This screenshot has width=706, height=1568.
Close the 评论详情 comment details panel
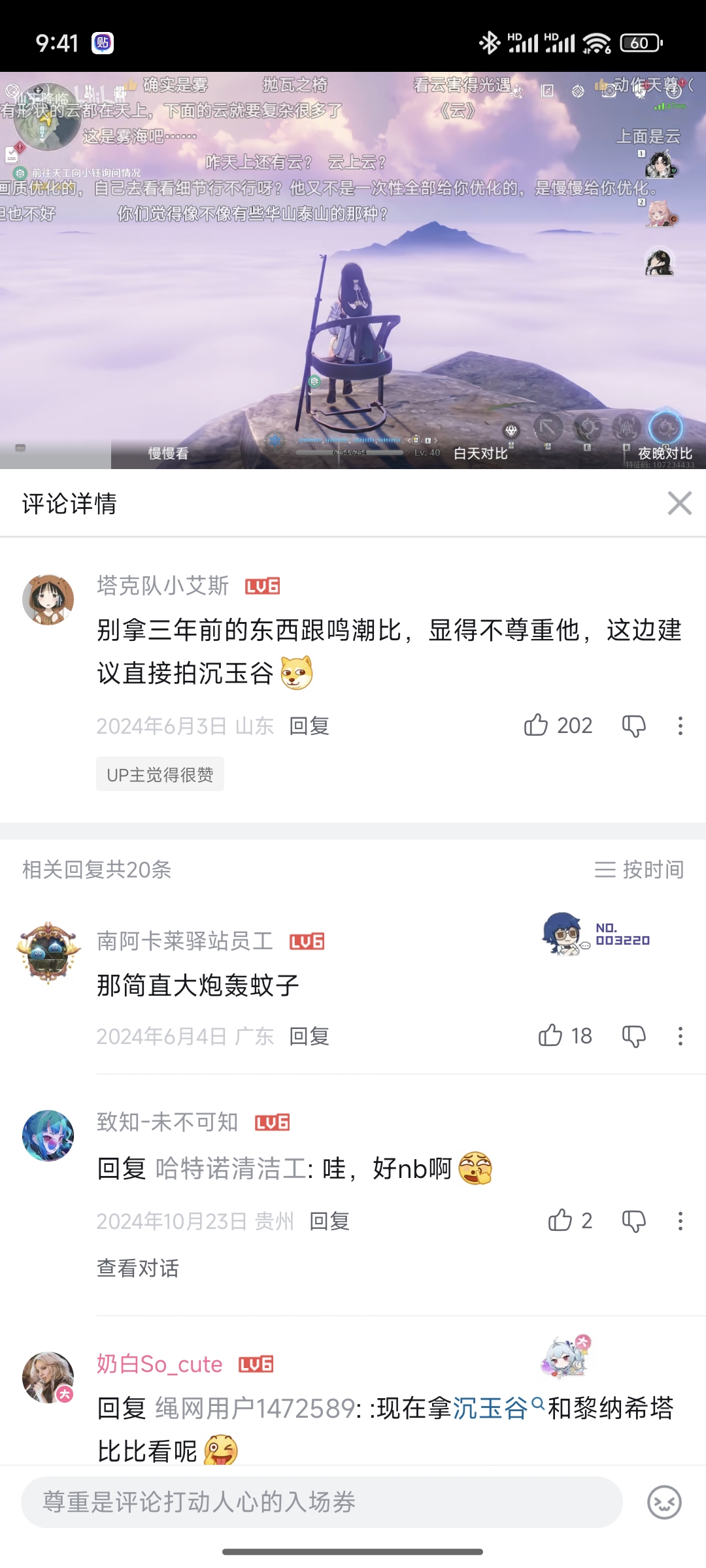pyautogui.click(x=679, y=504)
